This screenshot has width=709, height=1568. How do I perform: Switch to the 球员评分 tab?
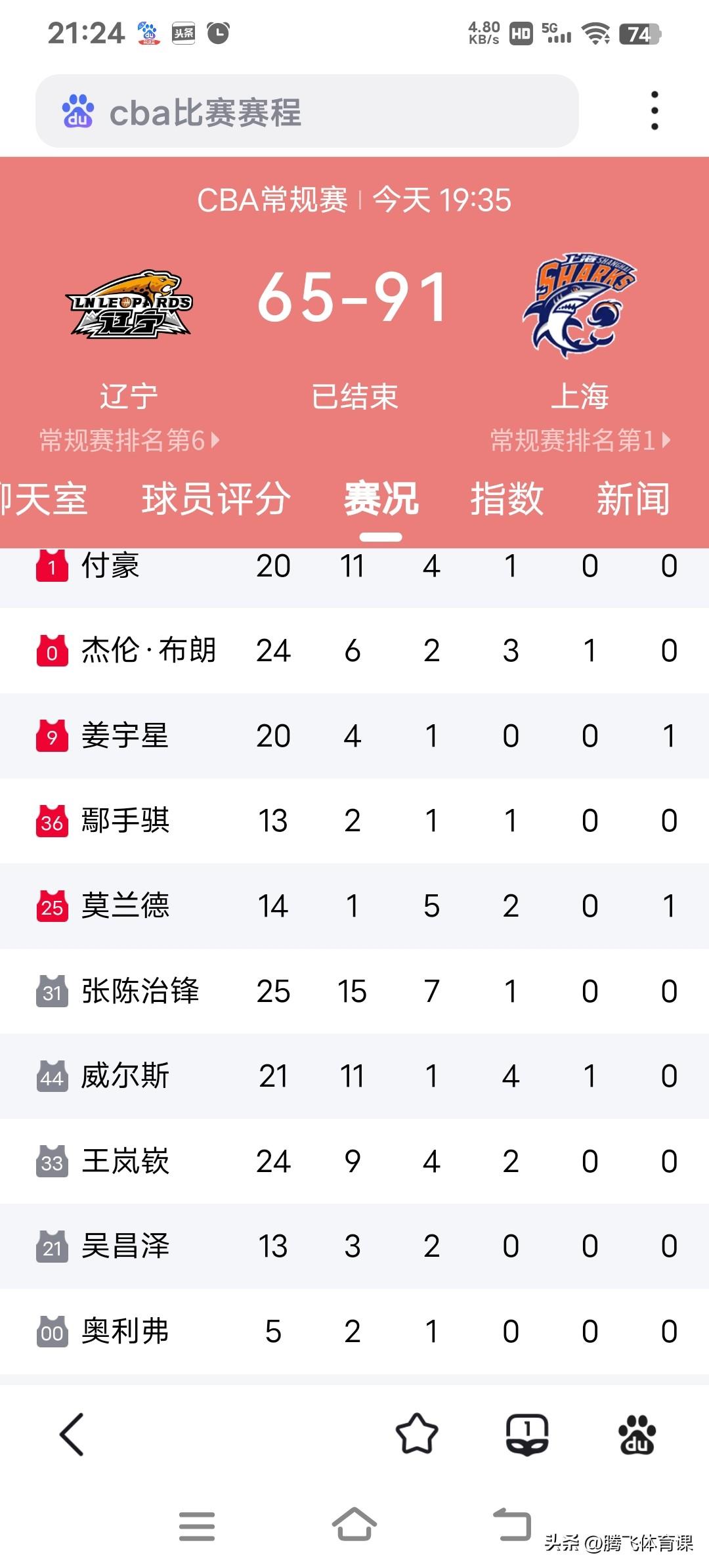pos(216,499)
